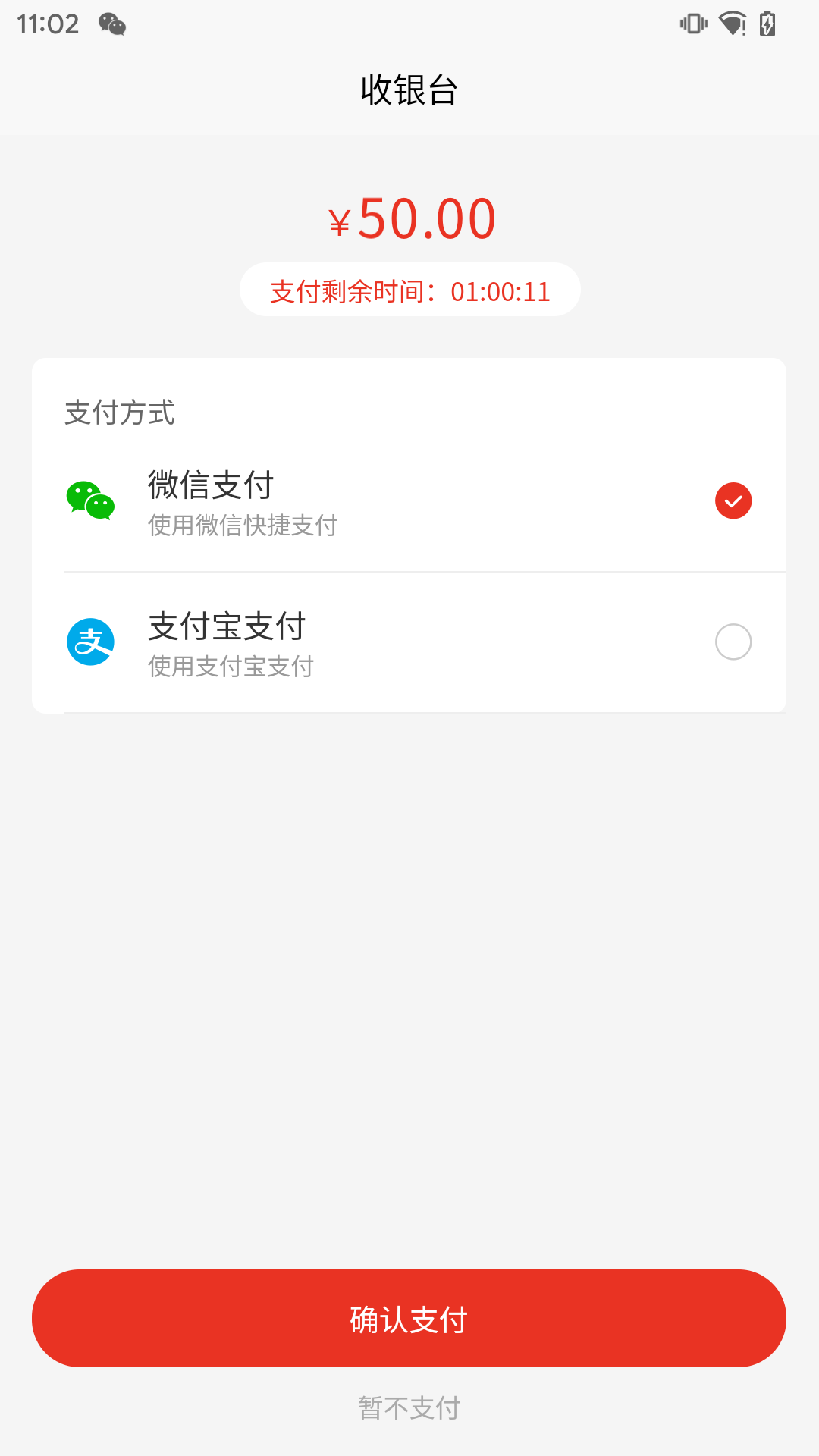Tap the 确认支付 button

click(408, 1319)
